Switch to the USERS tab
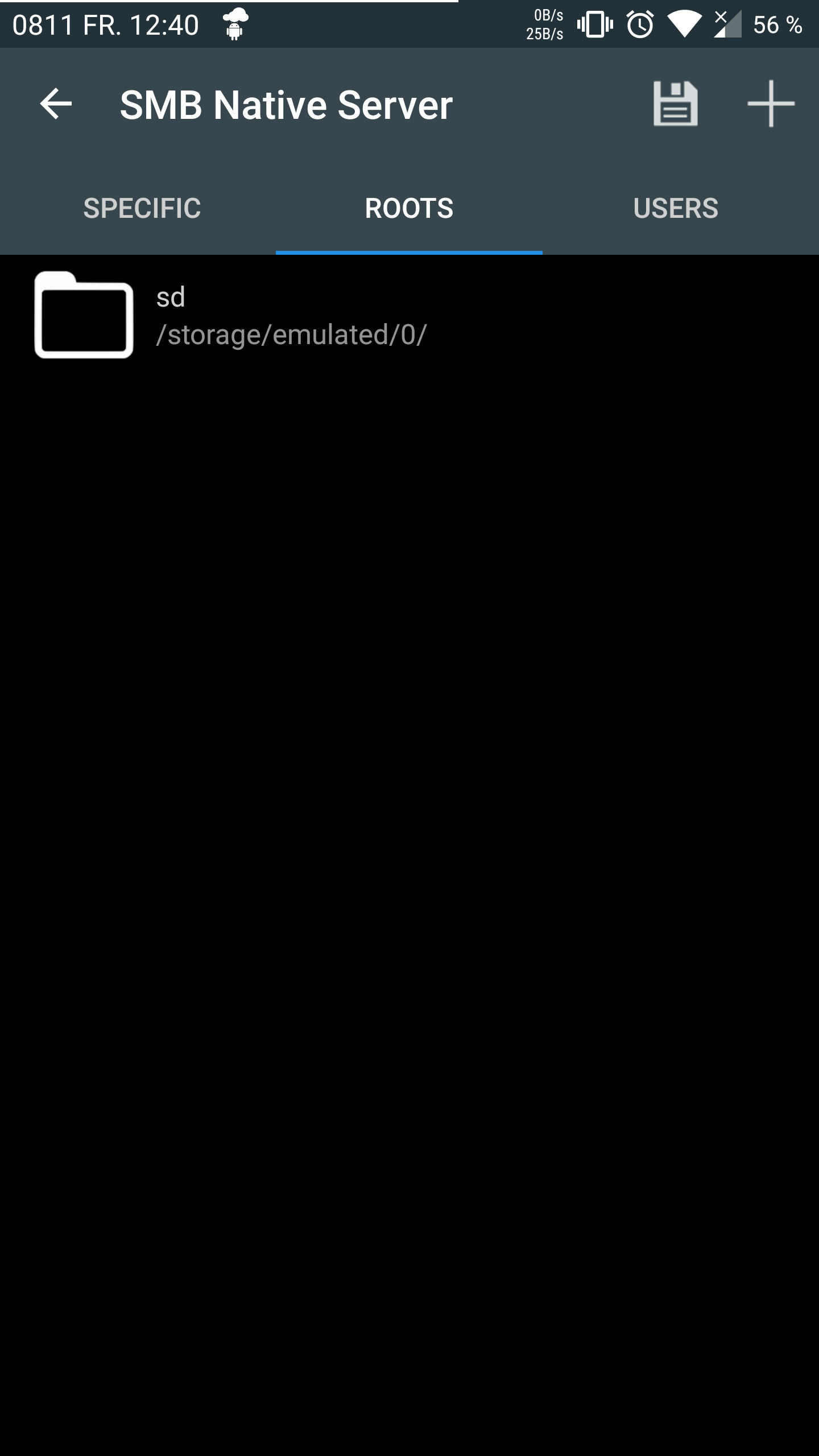819x1456 pixels. pos(676,208)
